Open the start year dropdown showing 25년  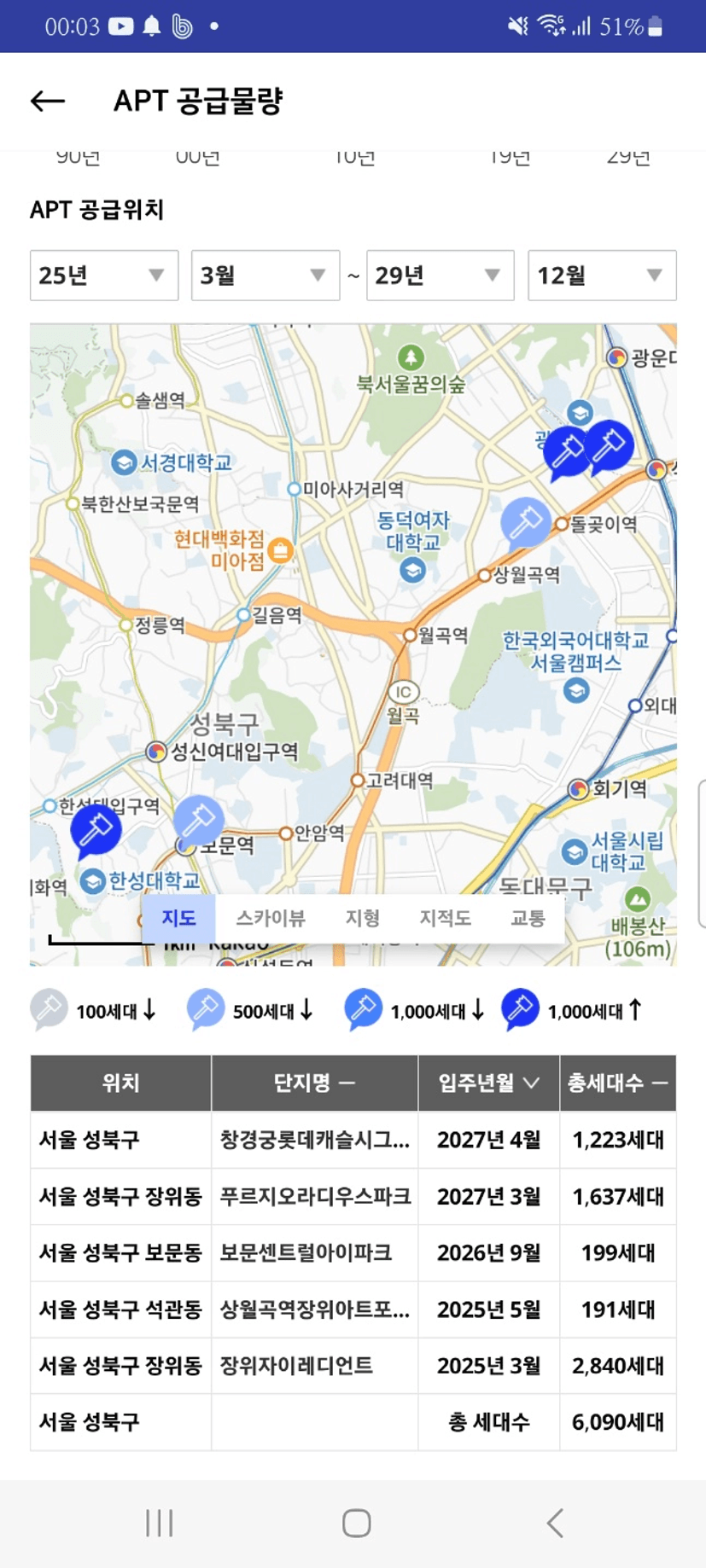tap(104, 276)
